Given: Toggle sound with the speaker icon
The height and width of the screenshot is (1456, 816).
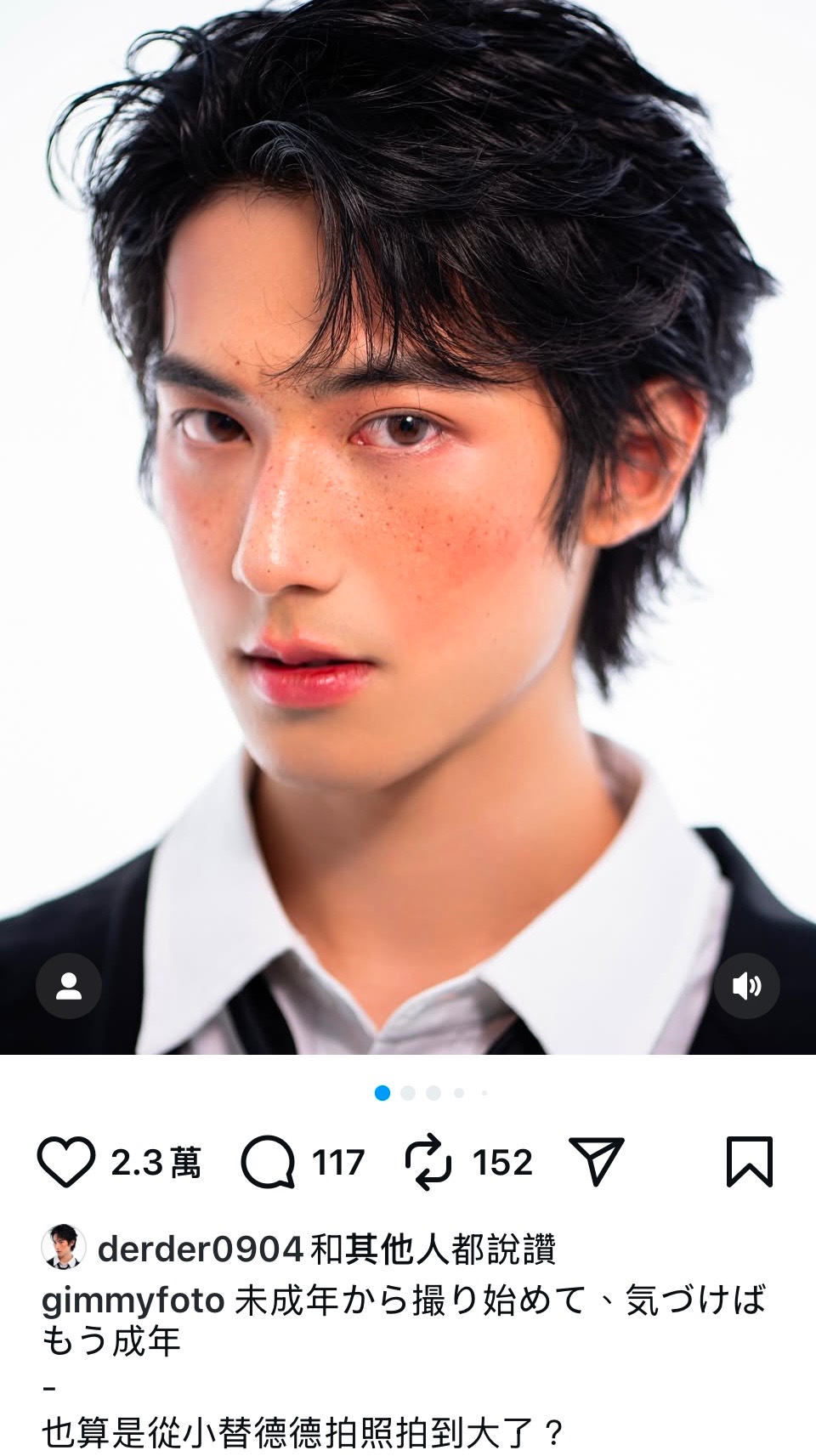Looking at the screenshot, I should pos(746,987).
